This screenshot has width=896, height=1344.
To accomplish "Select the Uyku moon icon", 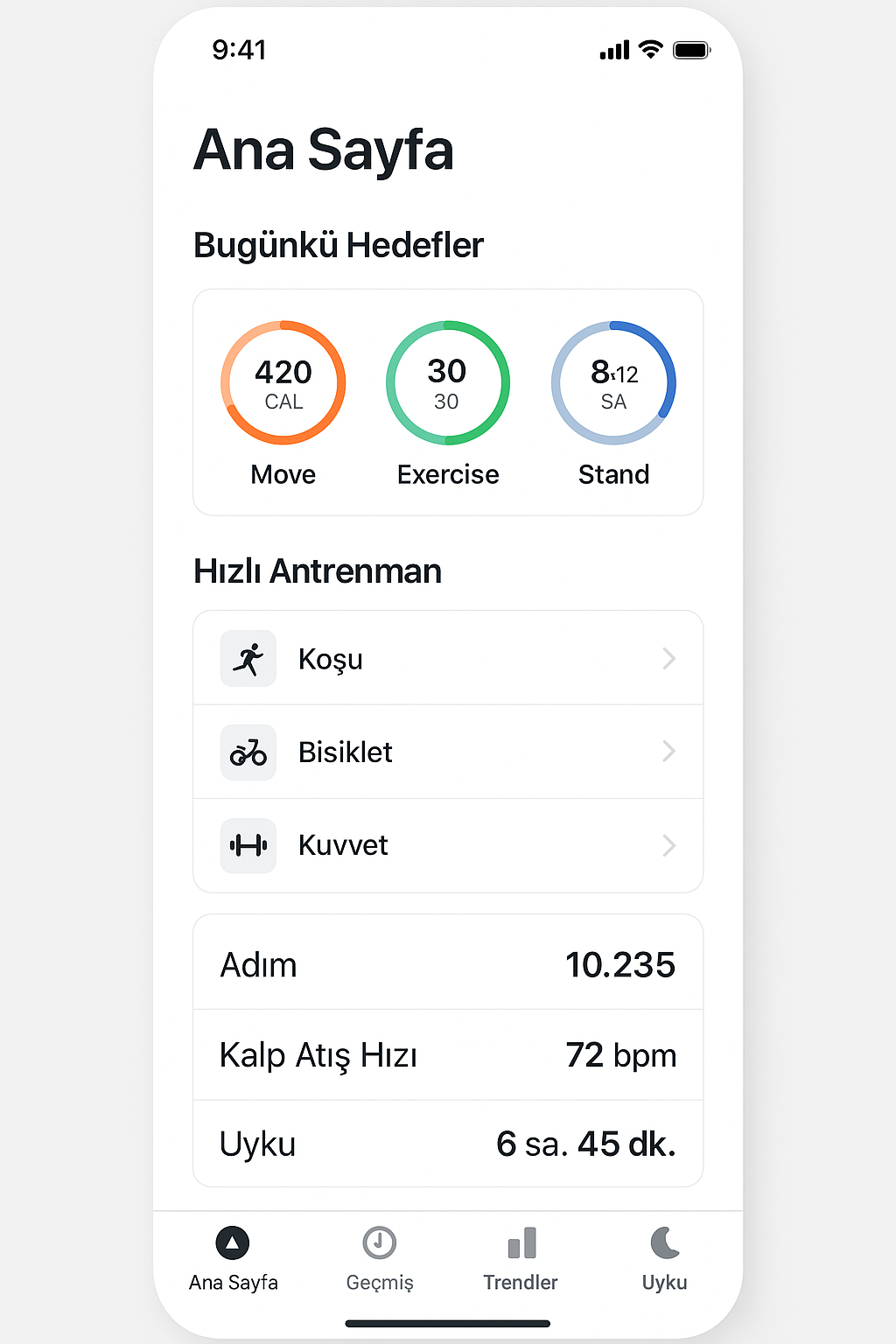I will pyautogui.click(x=663, y=1242).
